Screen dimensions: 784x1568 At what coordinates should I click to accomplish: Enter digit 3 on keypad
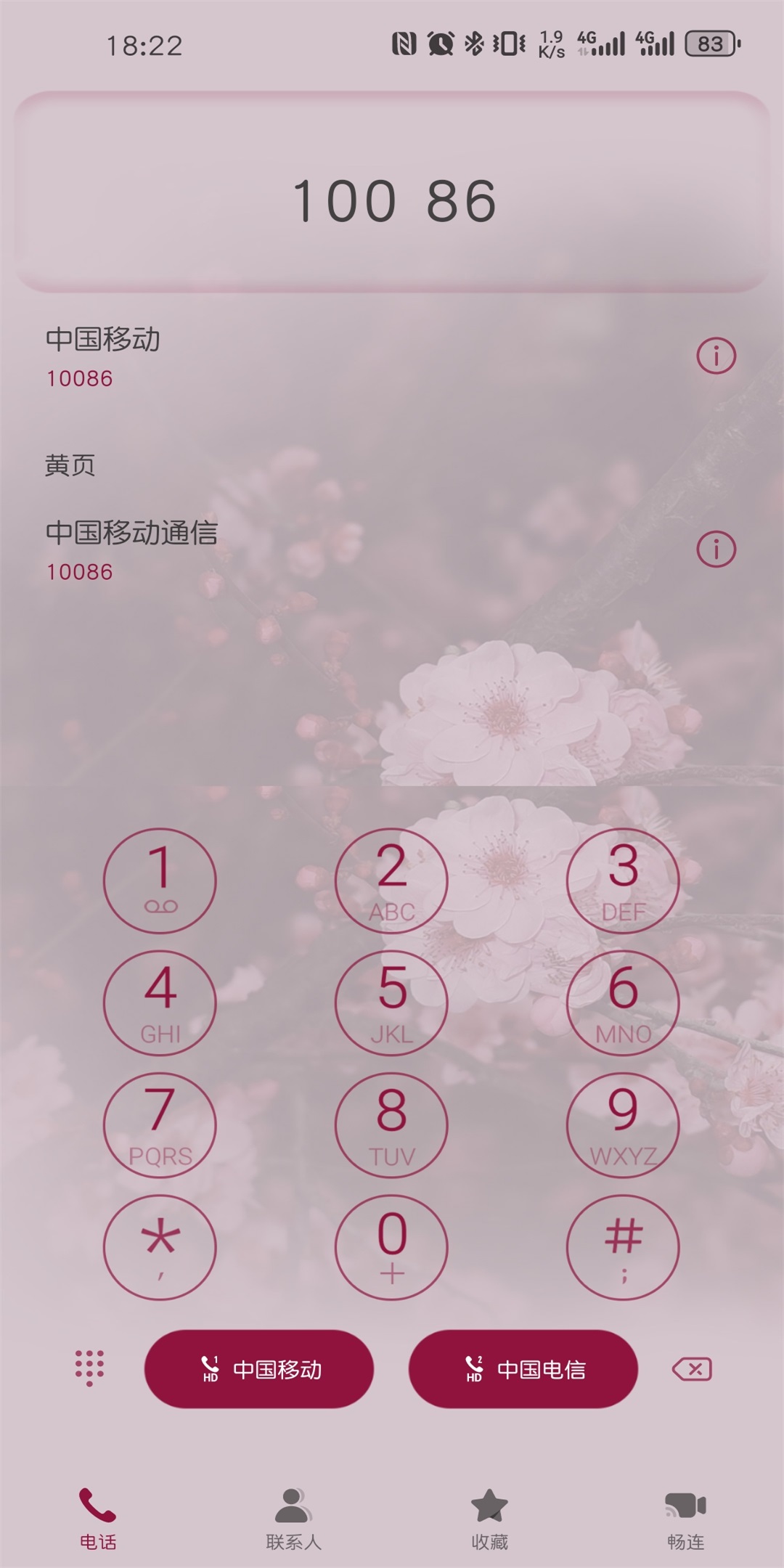point(623,881)
